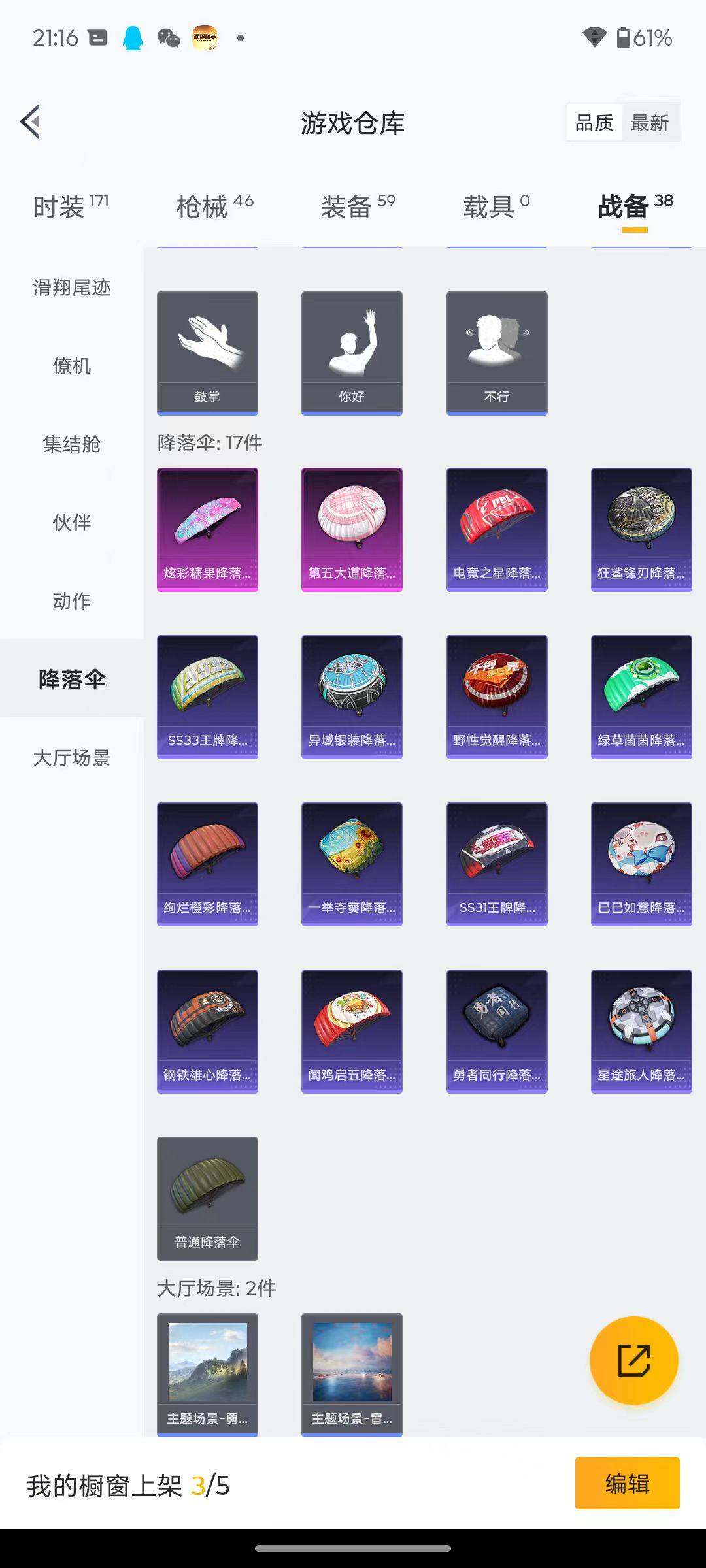The width and height of the screenshot is (706, 1568).
Task: Tap the 鼓掌 emote tile
Action: (207, 353)
